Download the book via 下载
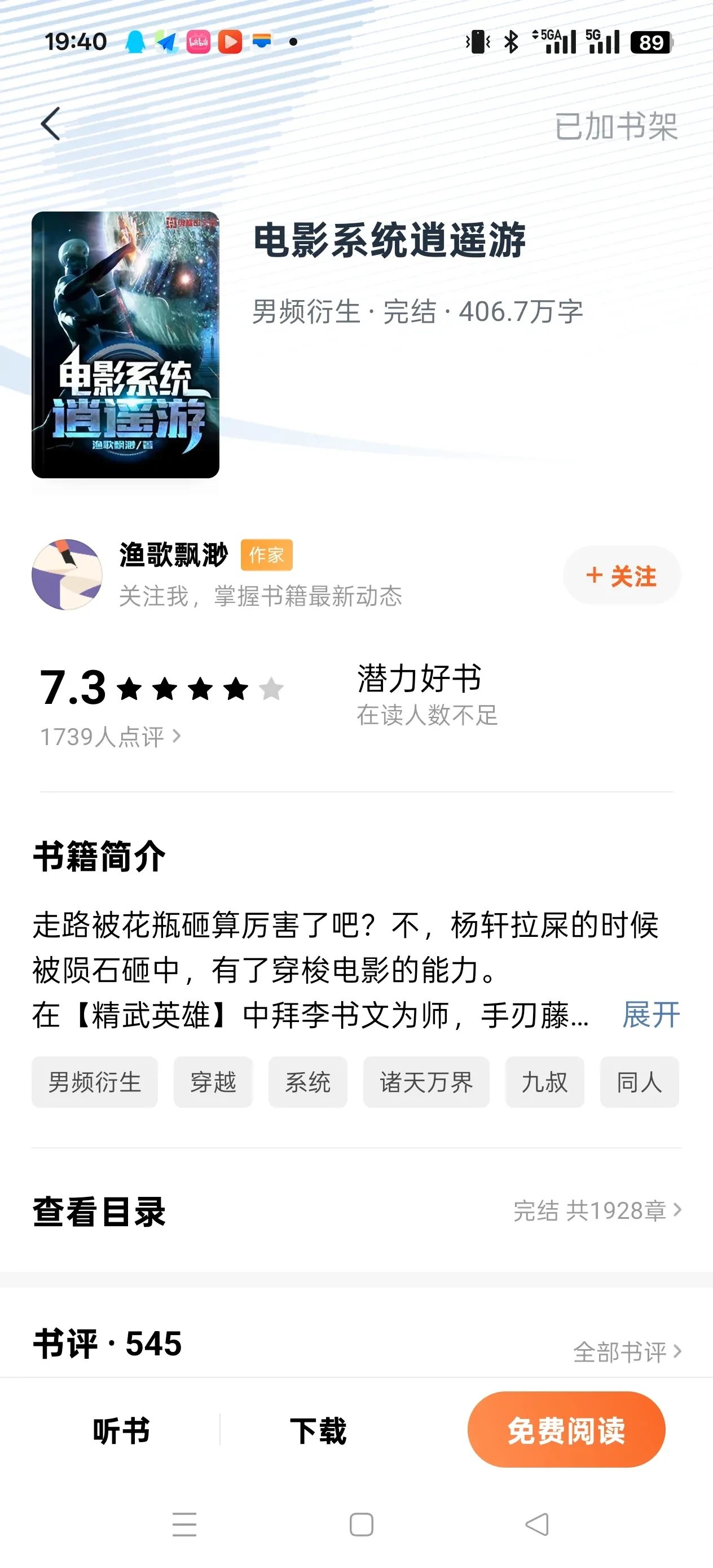 point(318,1430)
